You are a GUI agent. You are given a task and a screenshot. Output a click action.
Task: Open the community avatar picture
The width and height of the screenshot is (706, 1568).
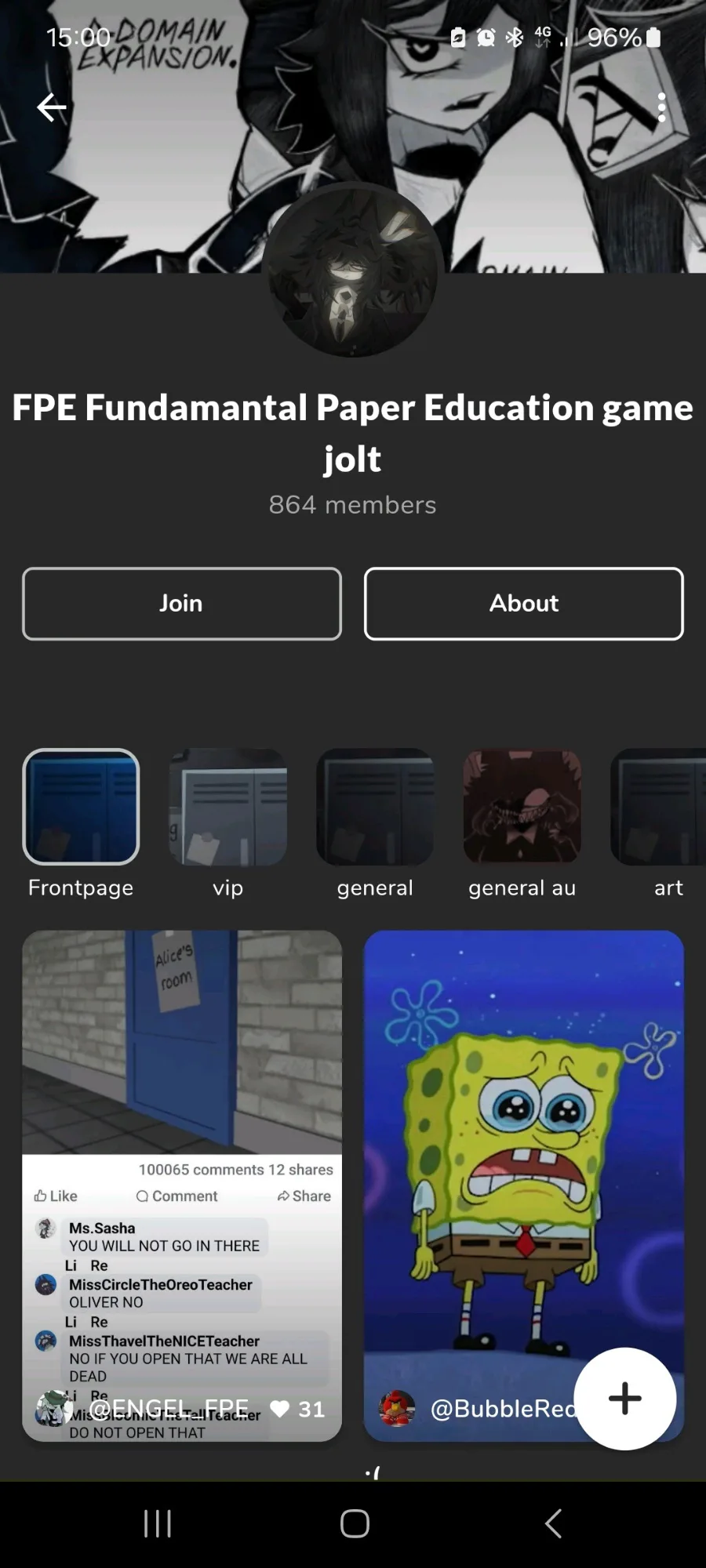[353, 270]
